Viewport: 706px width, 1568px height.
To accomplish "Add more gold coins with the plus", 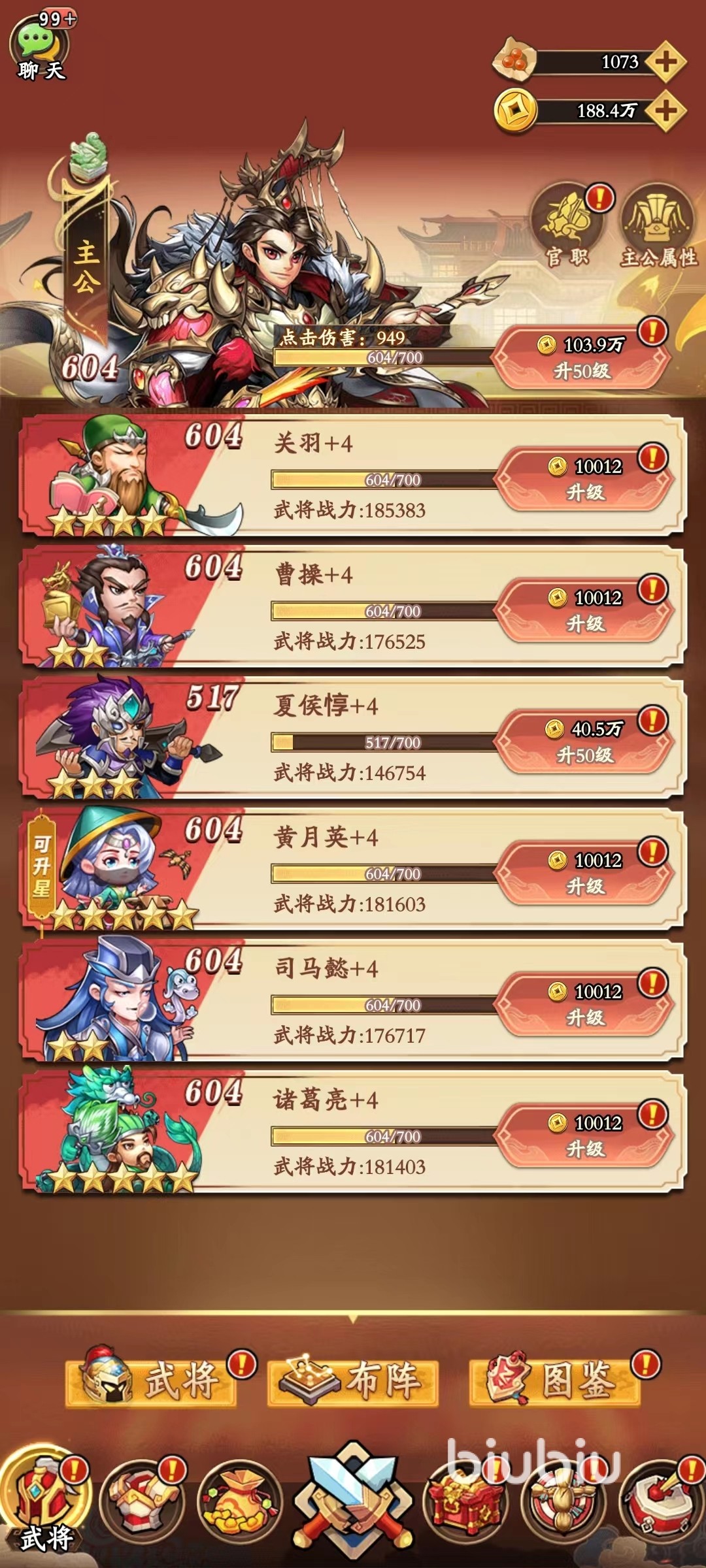I will [665, 110].
